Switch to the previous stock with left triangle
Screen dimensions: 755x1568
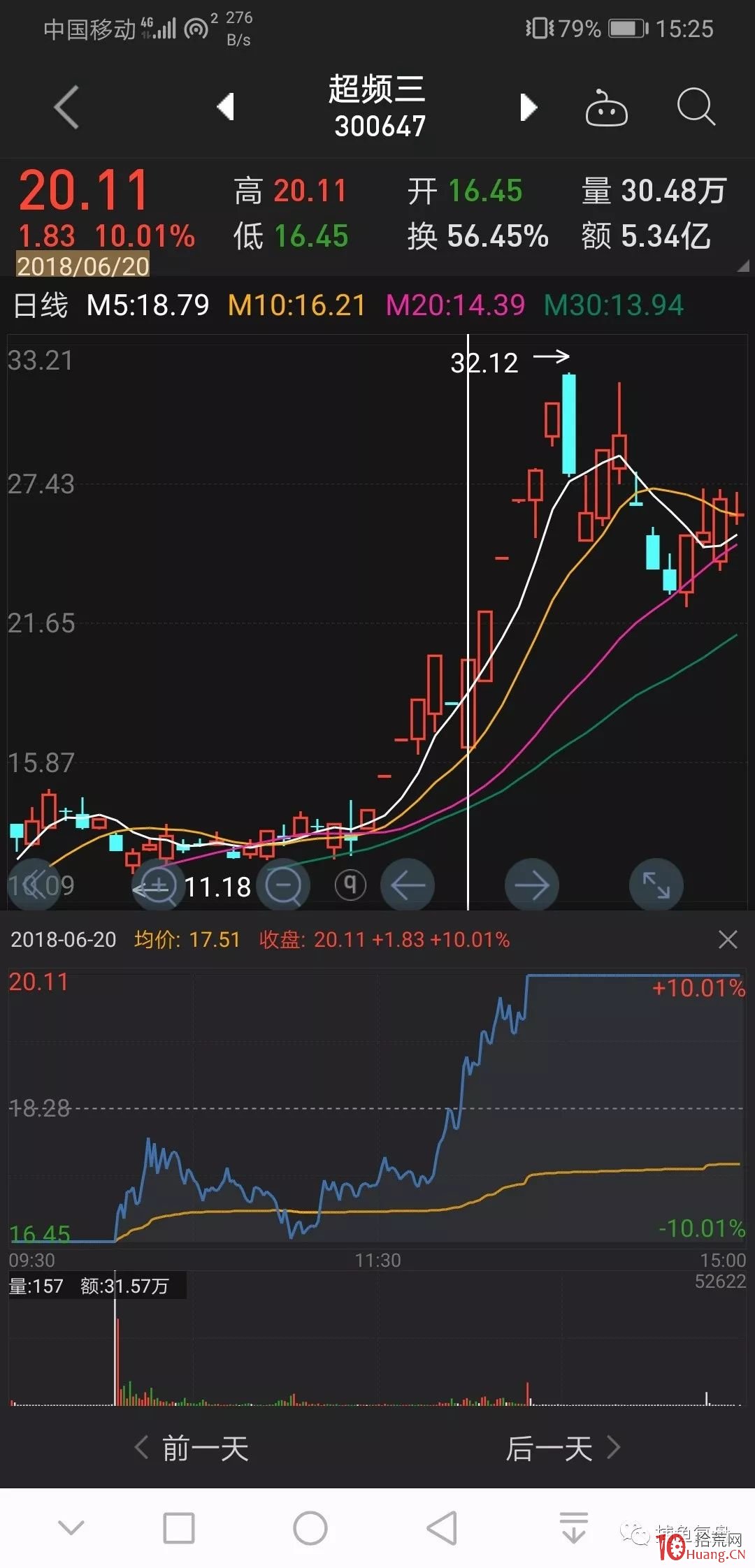tap(225, 107)
